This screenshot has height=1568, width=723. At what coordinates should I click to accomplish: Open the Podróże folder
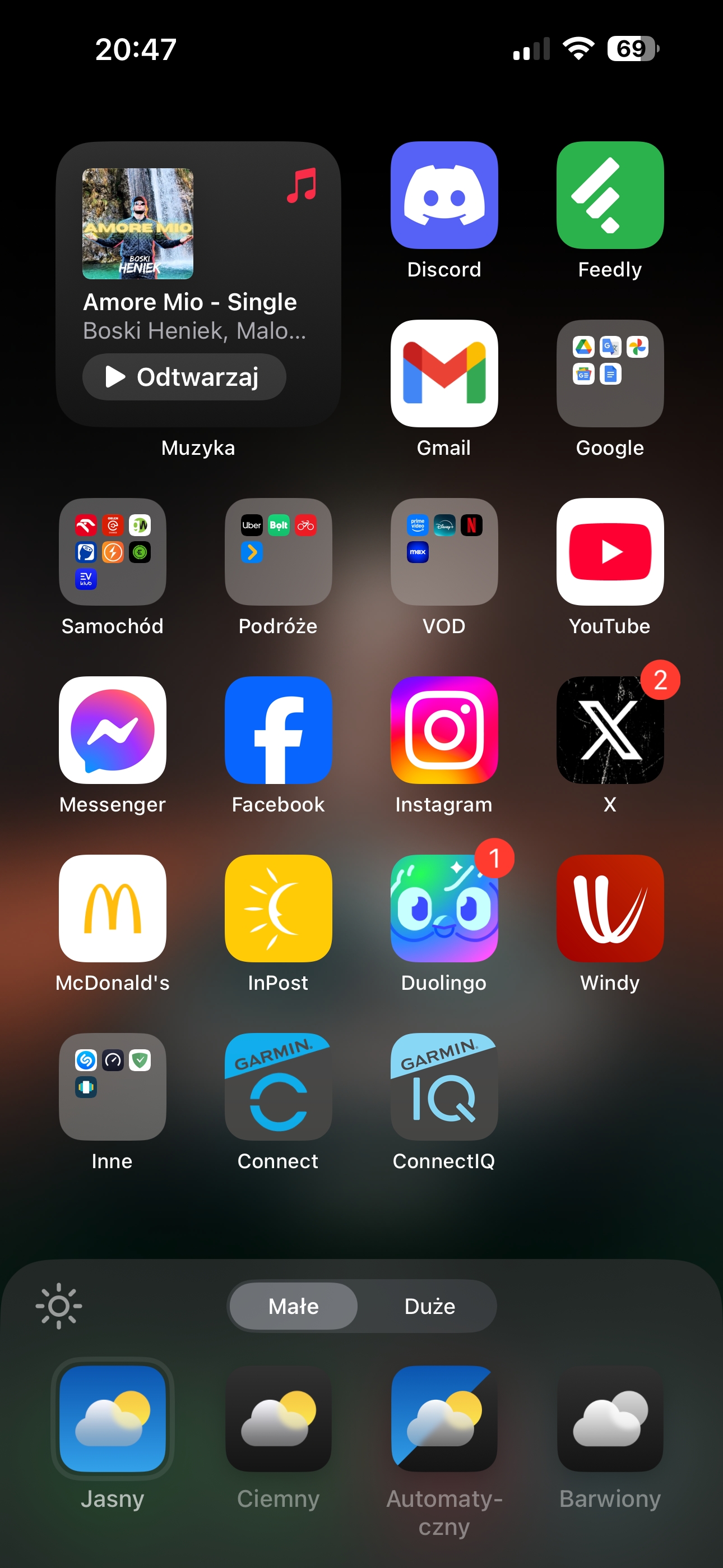pos(278,552)
